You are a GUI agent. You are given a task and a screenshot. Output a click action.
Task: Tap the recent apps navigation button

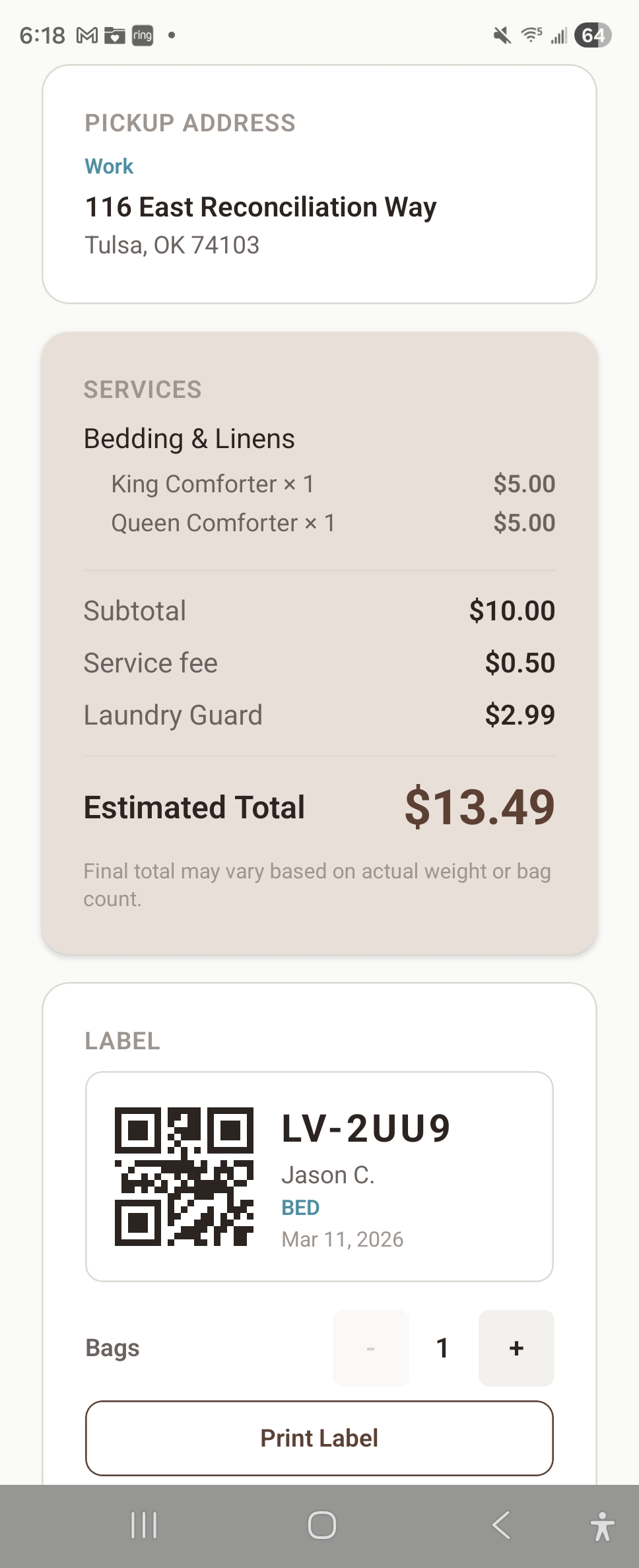tap(144, 1524)
